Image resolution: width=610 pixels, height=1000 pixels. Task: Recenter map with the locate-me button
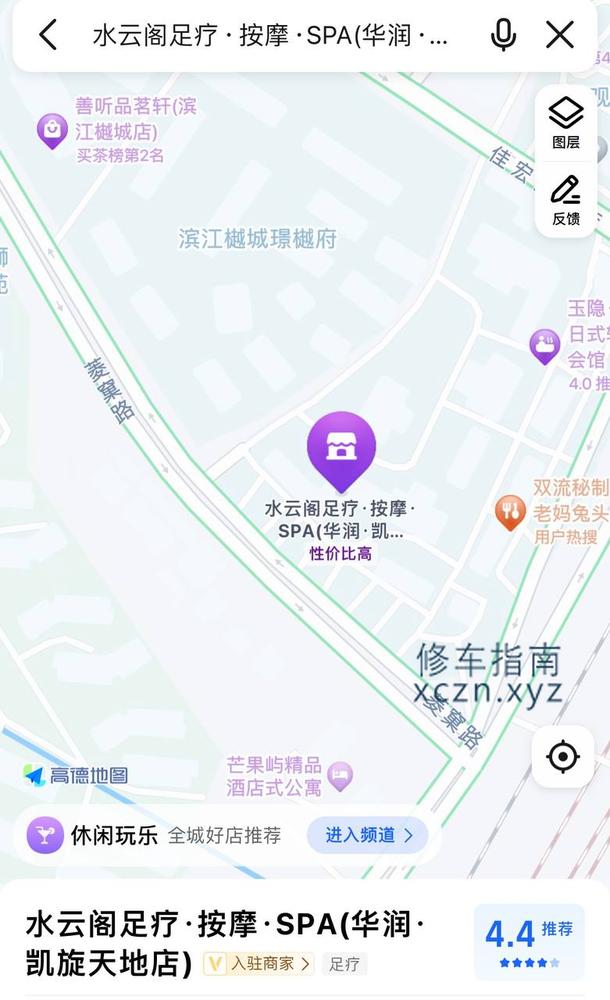click(563, 757)
